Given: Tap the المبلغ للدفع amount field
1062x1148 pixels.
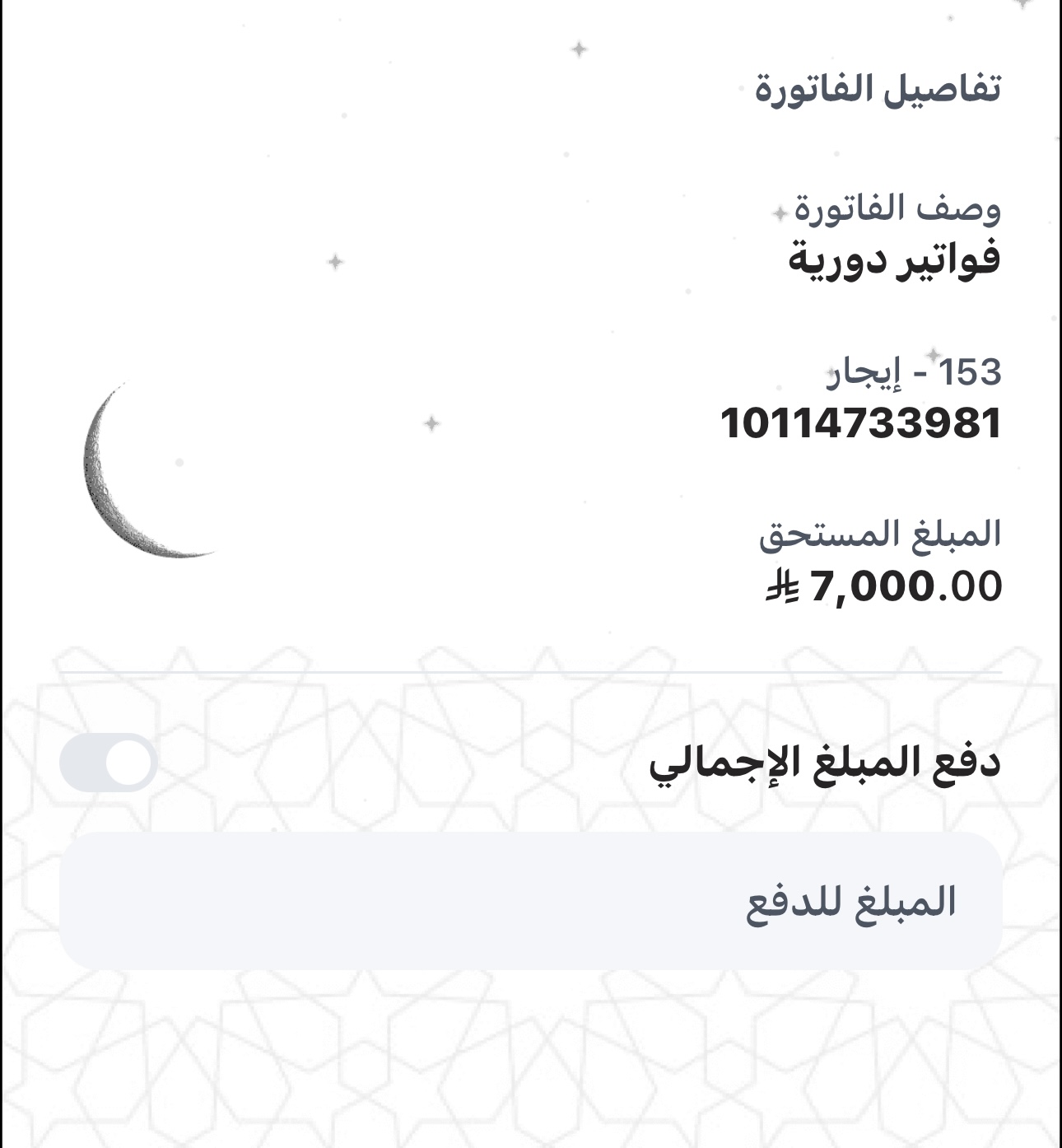Looking at the screenshot, I should (530, 901).
